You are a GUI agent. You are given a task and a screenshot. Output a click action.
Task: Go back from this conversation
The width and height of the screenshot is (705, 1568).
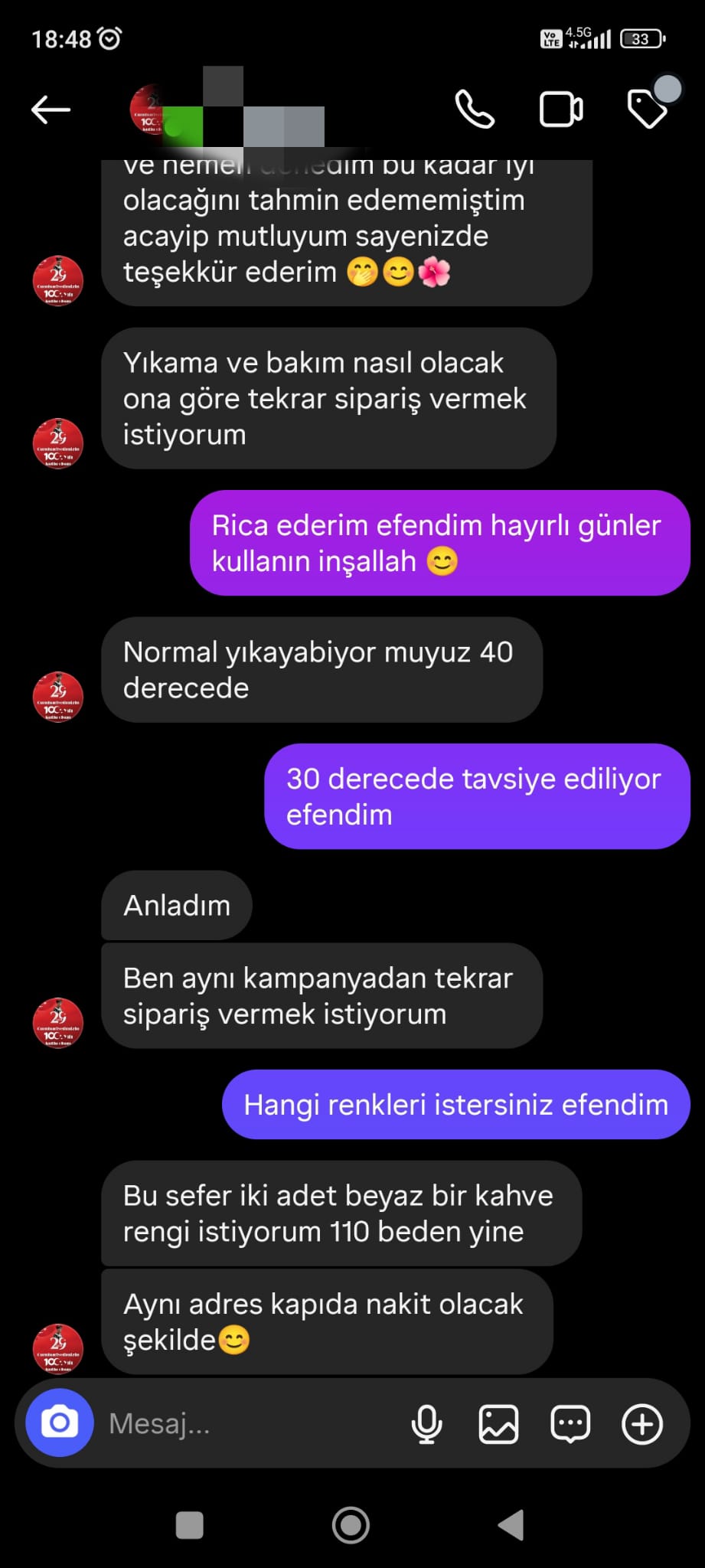coord(51,109)
